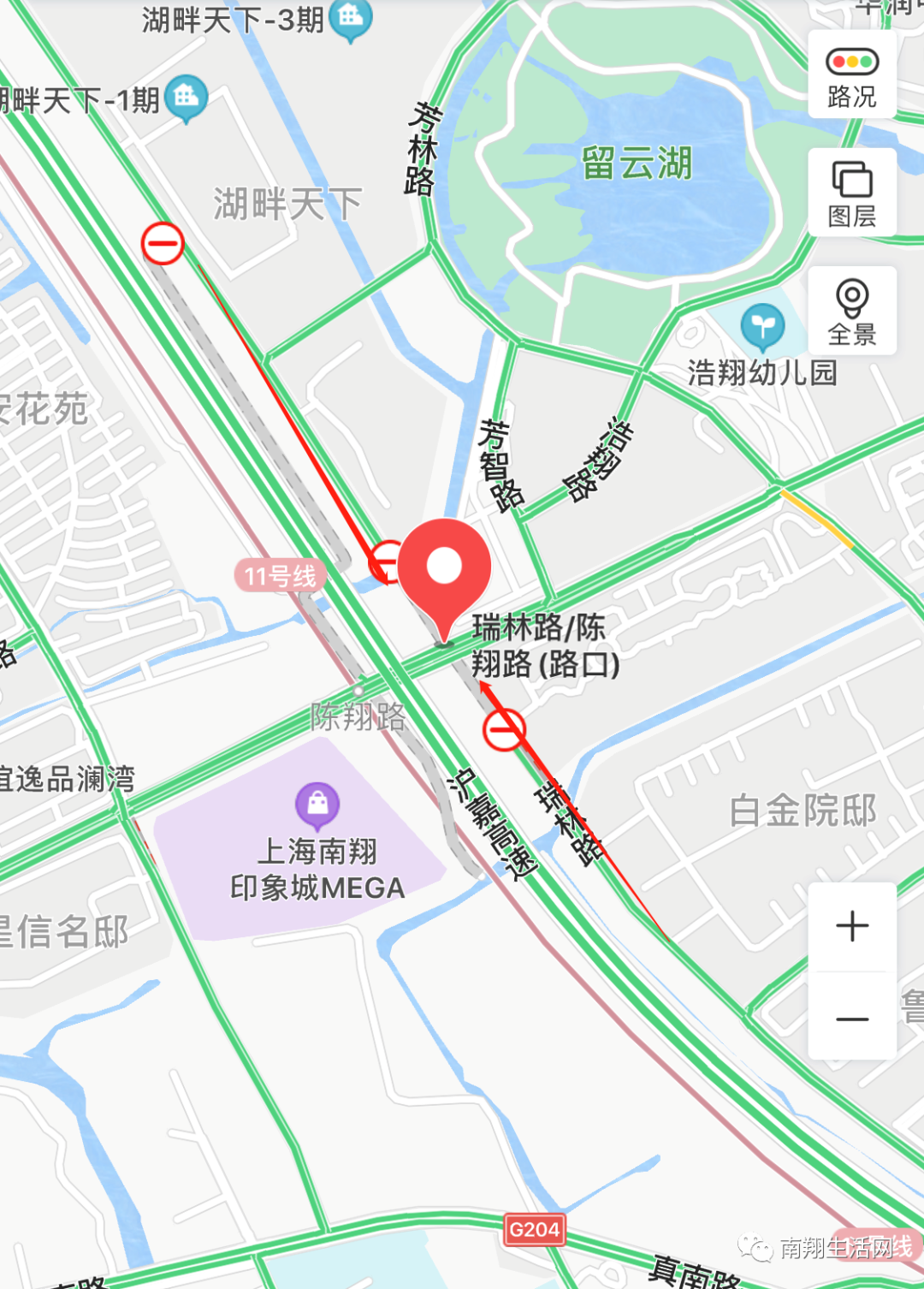Open the 湖畔天下-3期 building marker
The height and width of the screenshot is (1289, 924).
pos(351,18)
